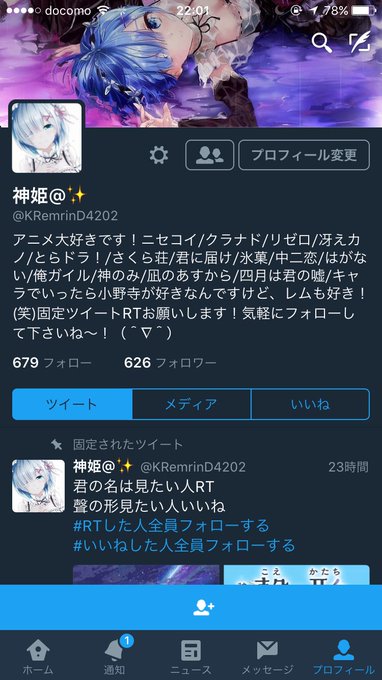View the 679 フォロー list

pos(52,363)
